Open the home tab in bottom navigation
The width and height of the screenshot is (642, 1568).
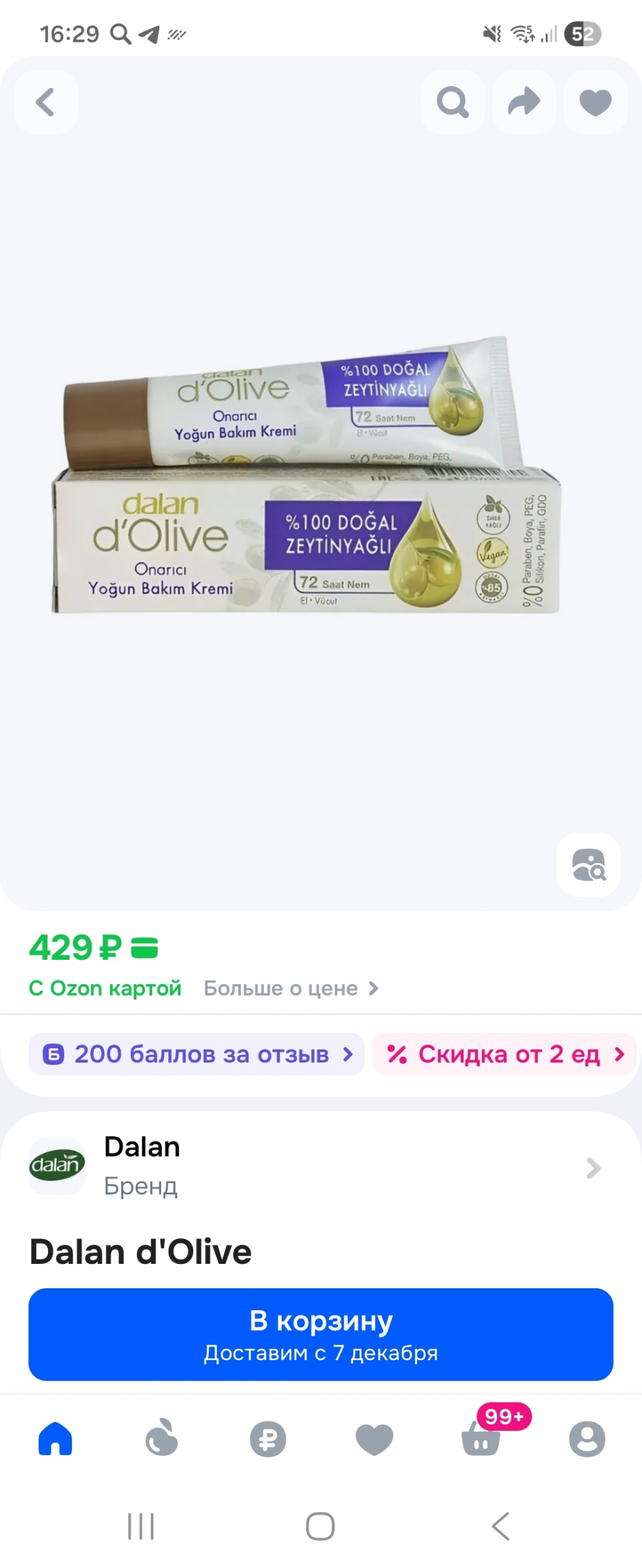(x=56, y=1439)
